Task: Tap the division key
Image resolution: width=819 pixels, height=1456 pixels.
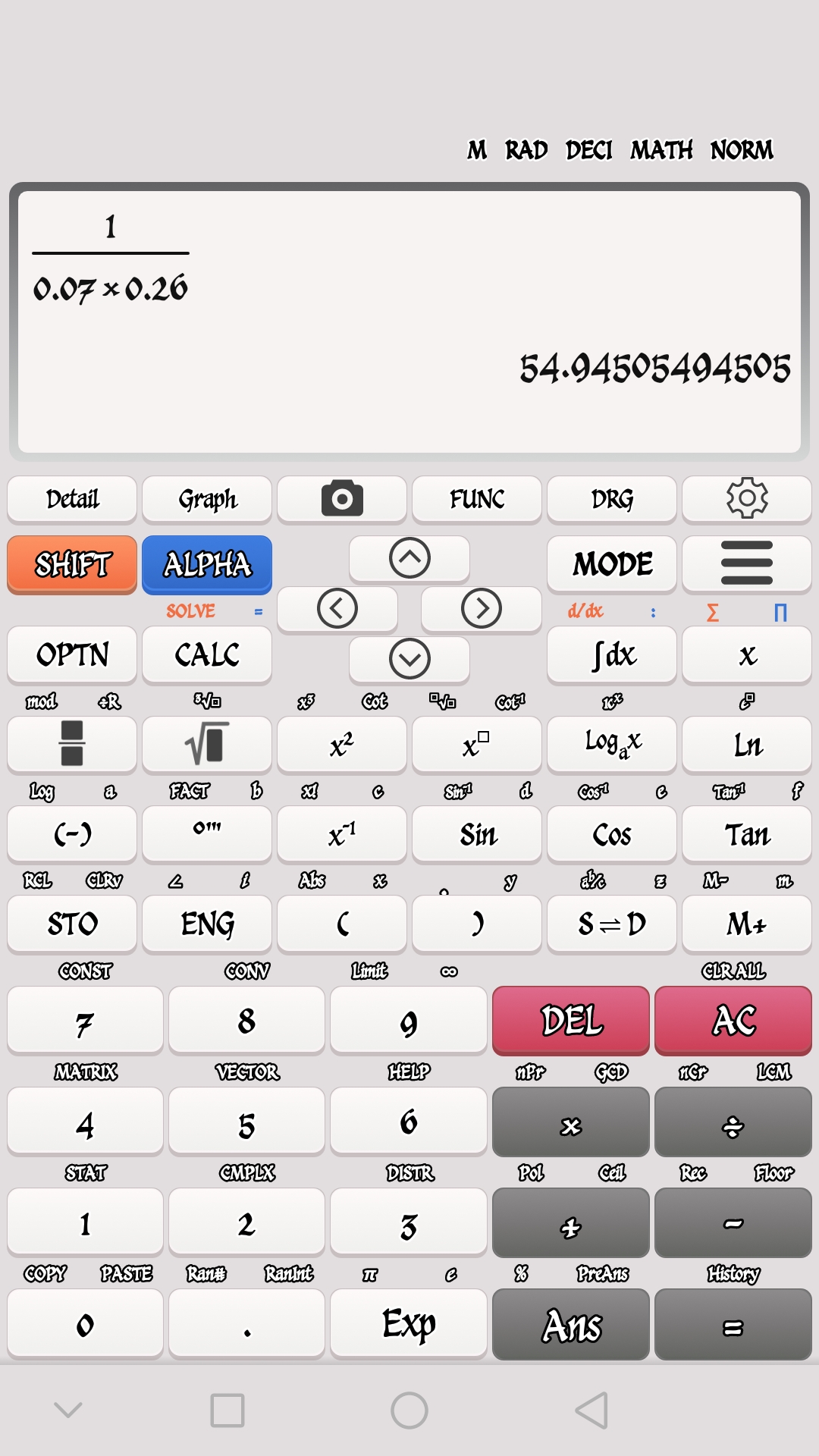Action: tap(733, 1124)
